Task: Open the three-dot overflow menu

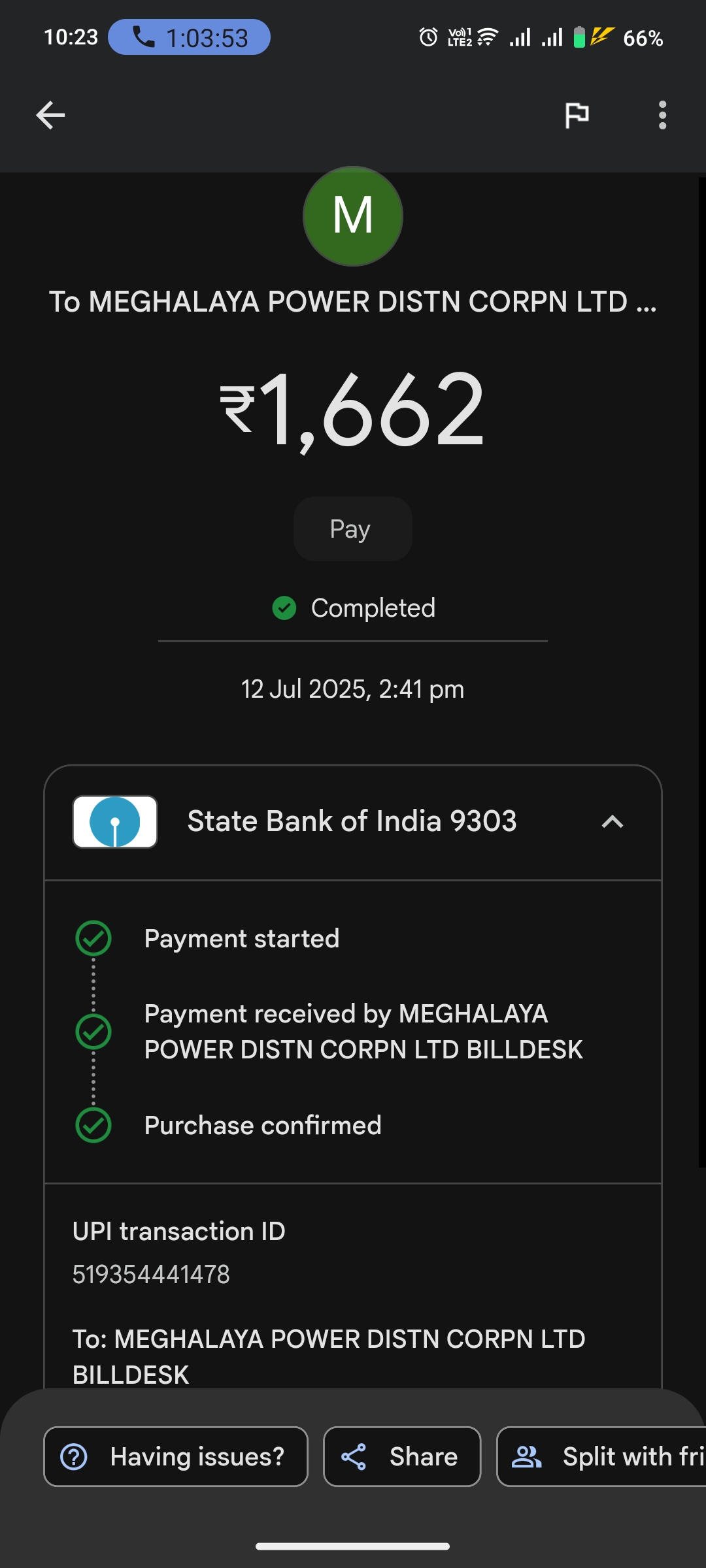Action: click(662, 116)
